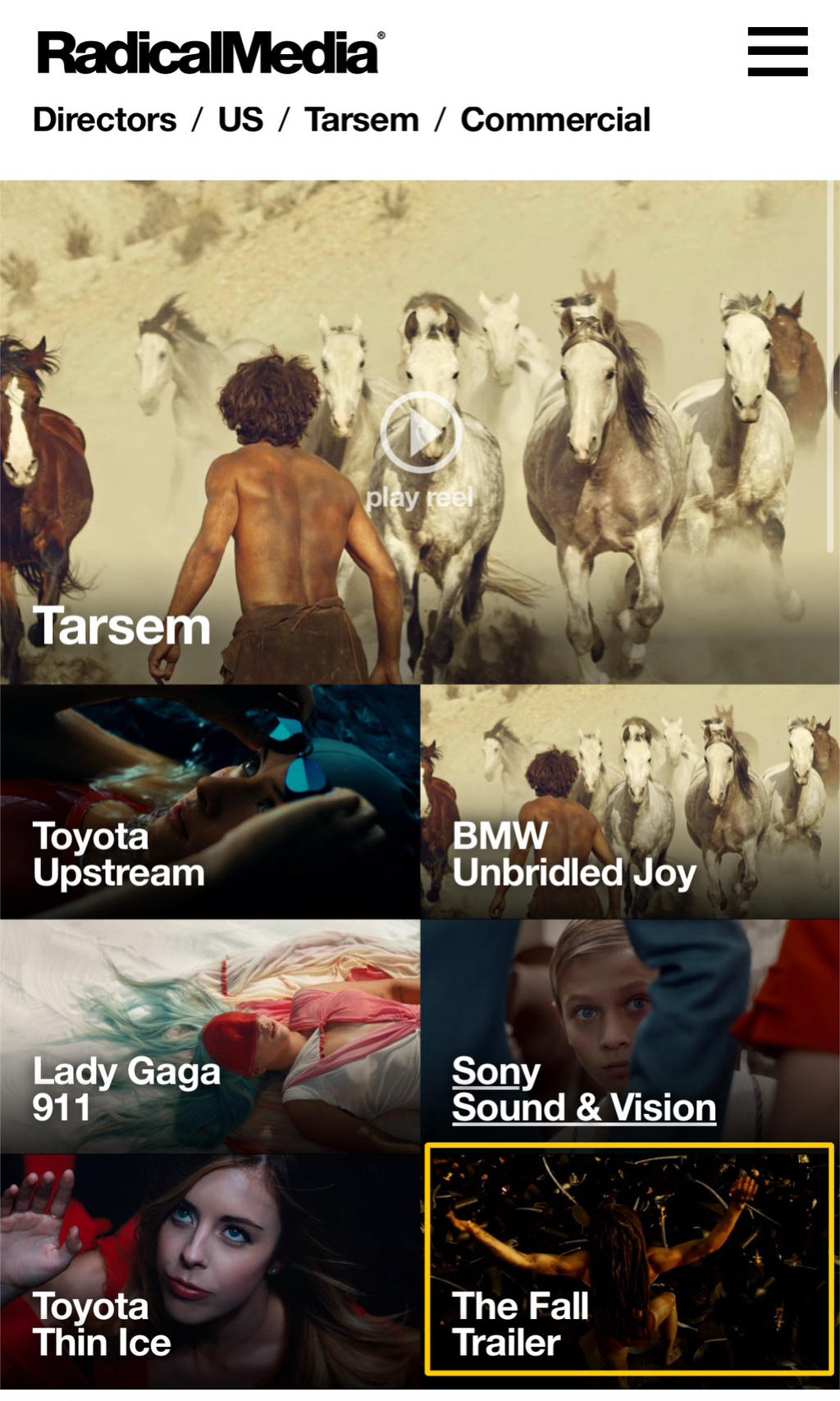Tap the RadicalMedia home logo
Screen dimensions: 840x1401
209,52
